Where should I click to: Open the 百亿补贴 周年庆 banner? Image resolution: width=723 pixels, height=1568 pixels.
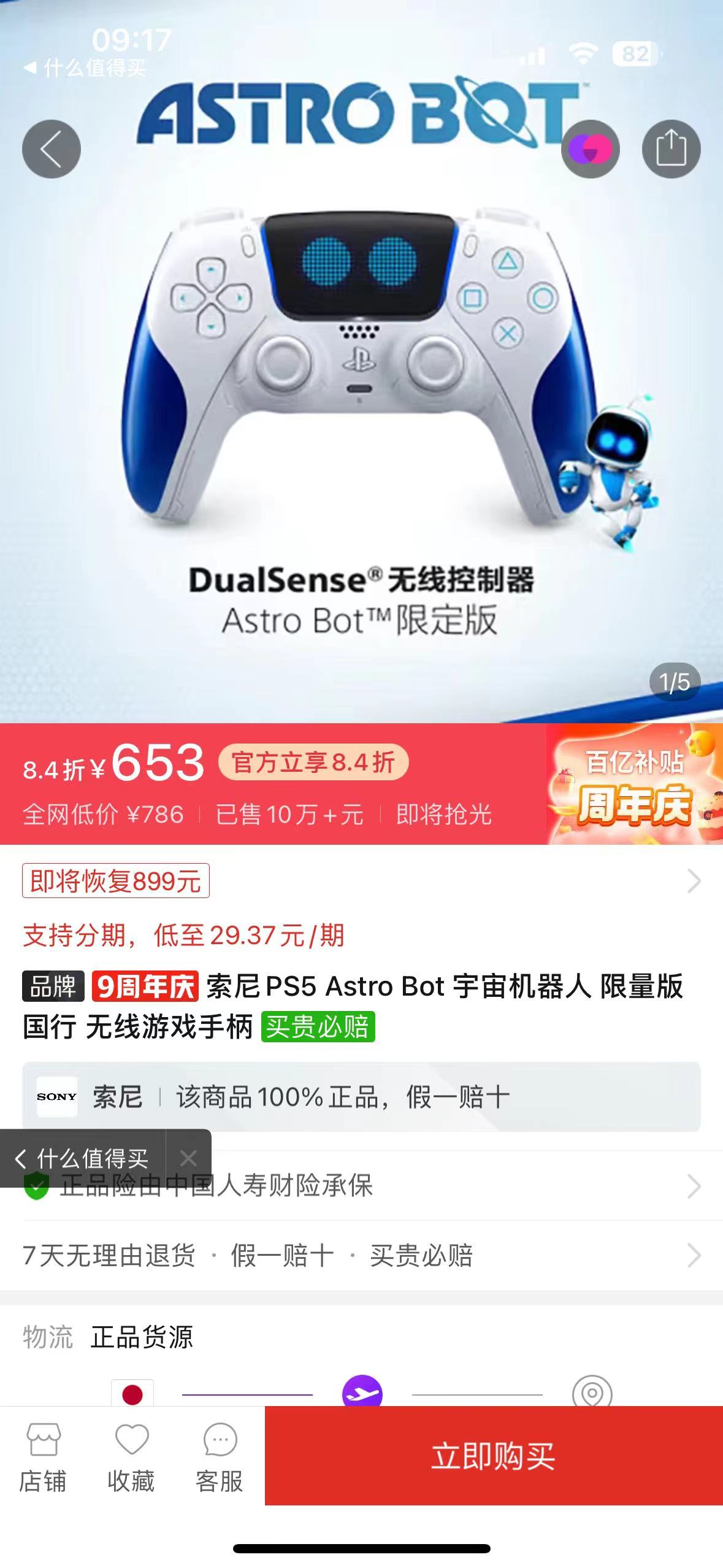click(x=634, y=784)
